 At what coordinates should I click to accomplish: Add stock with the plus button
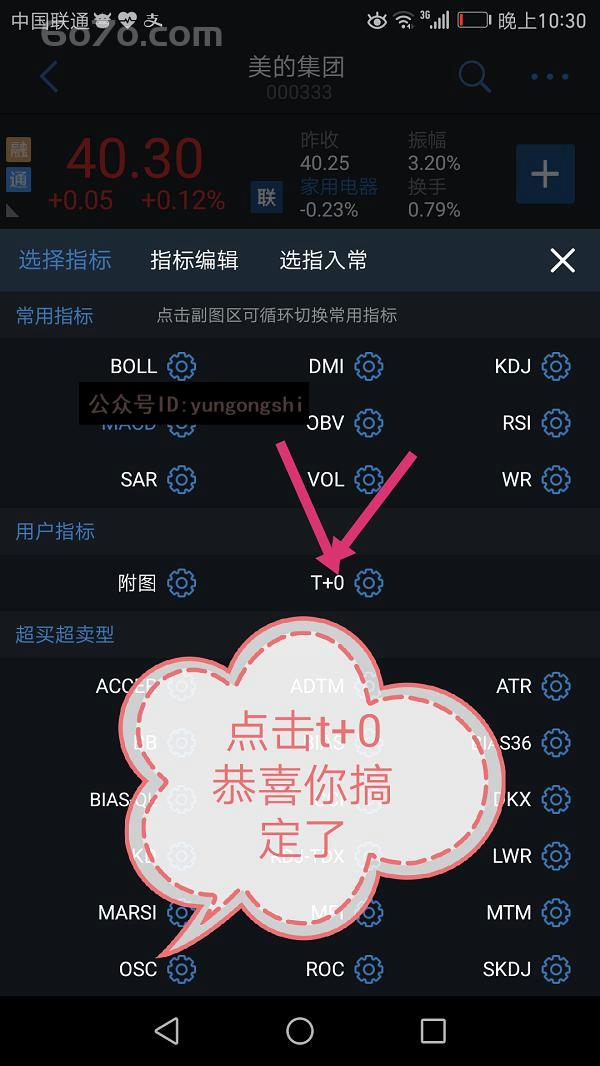click(x=545, y=175)
